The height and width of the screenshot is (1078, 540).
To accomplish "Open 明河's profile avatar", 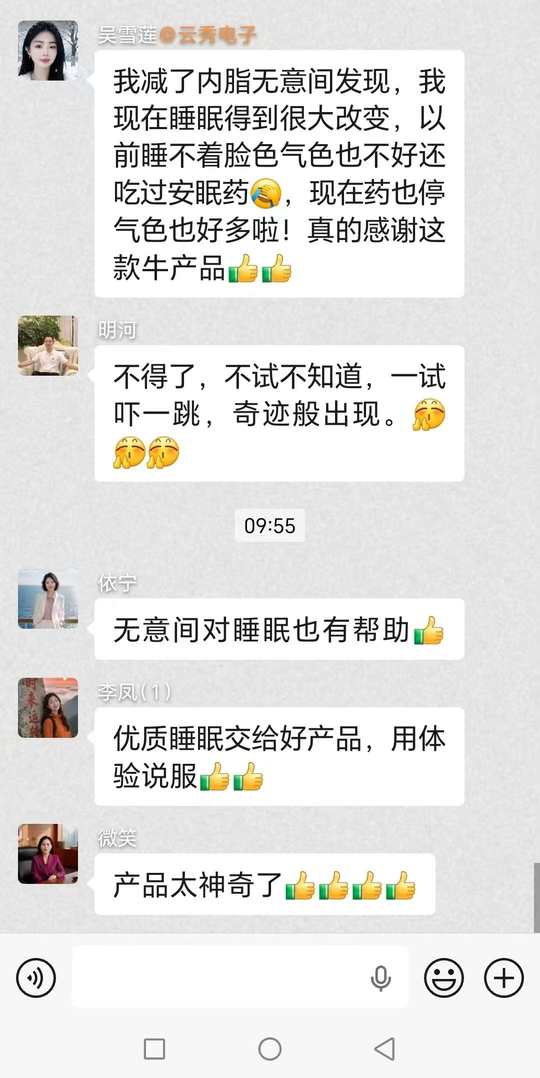I will pyautogui.click(x=47, y=345).
